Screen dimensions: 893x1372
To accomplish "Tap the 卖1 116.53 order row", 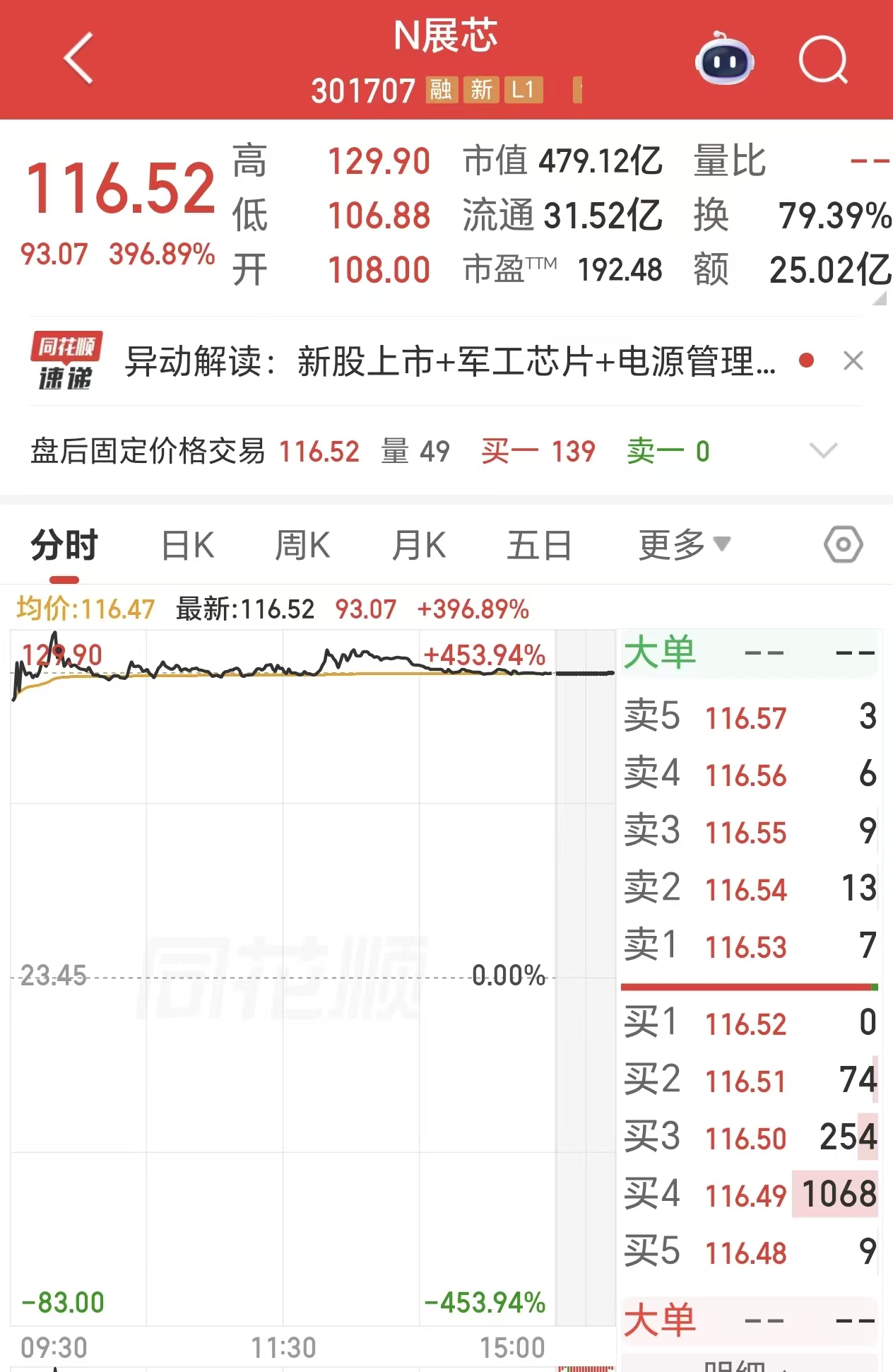I will [750, 945].
